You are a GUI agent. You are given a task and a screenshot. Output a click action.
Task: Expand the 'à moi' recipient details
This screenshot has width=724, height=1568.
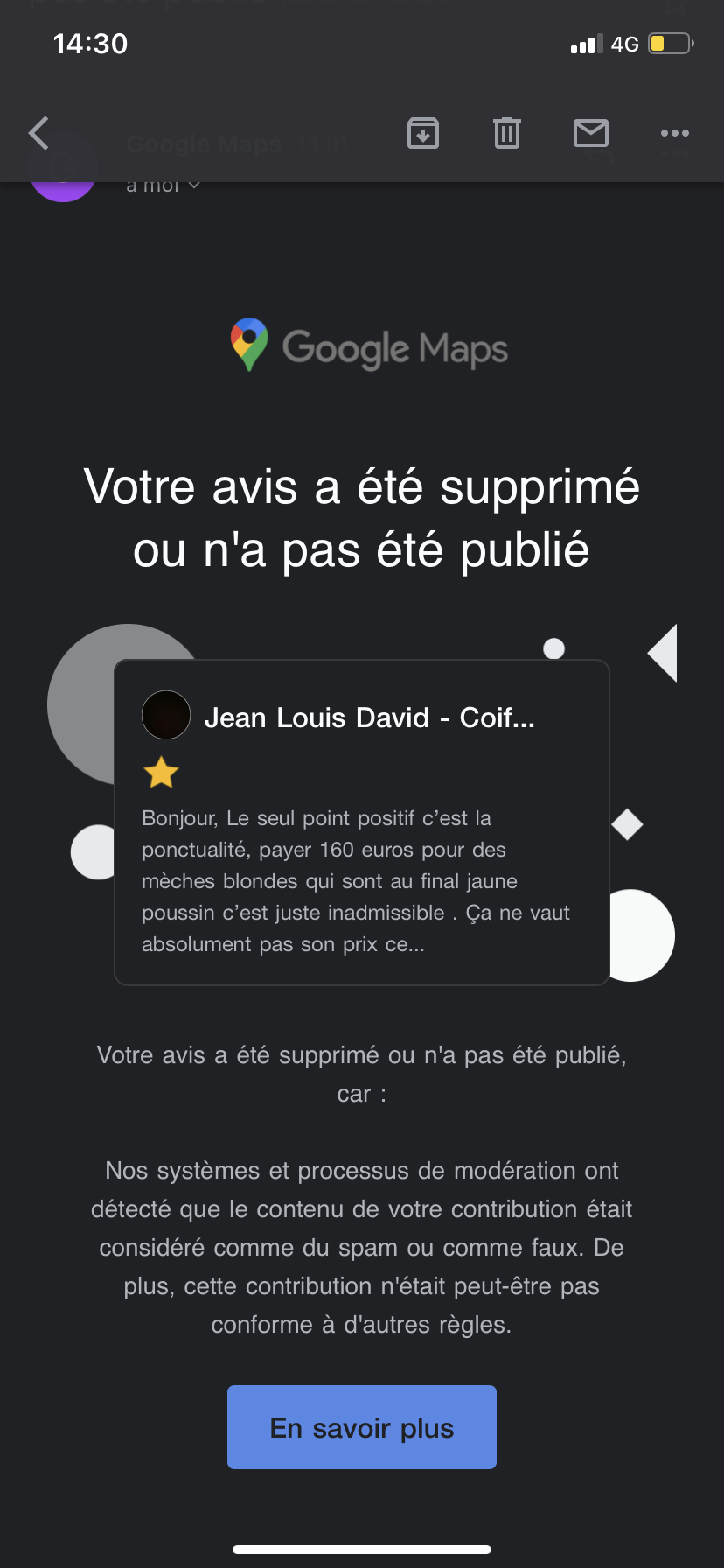click(164, 185)
